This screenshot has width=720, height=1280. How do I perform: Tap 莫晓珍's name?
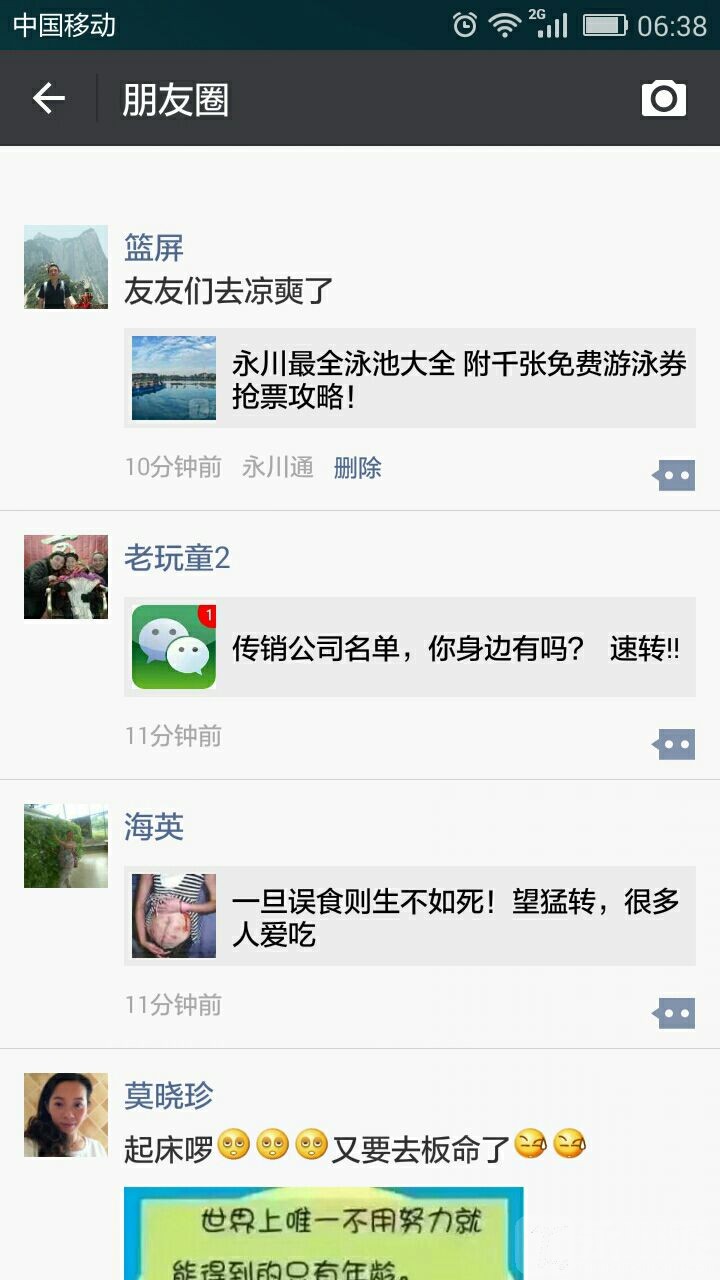169,1096
